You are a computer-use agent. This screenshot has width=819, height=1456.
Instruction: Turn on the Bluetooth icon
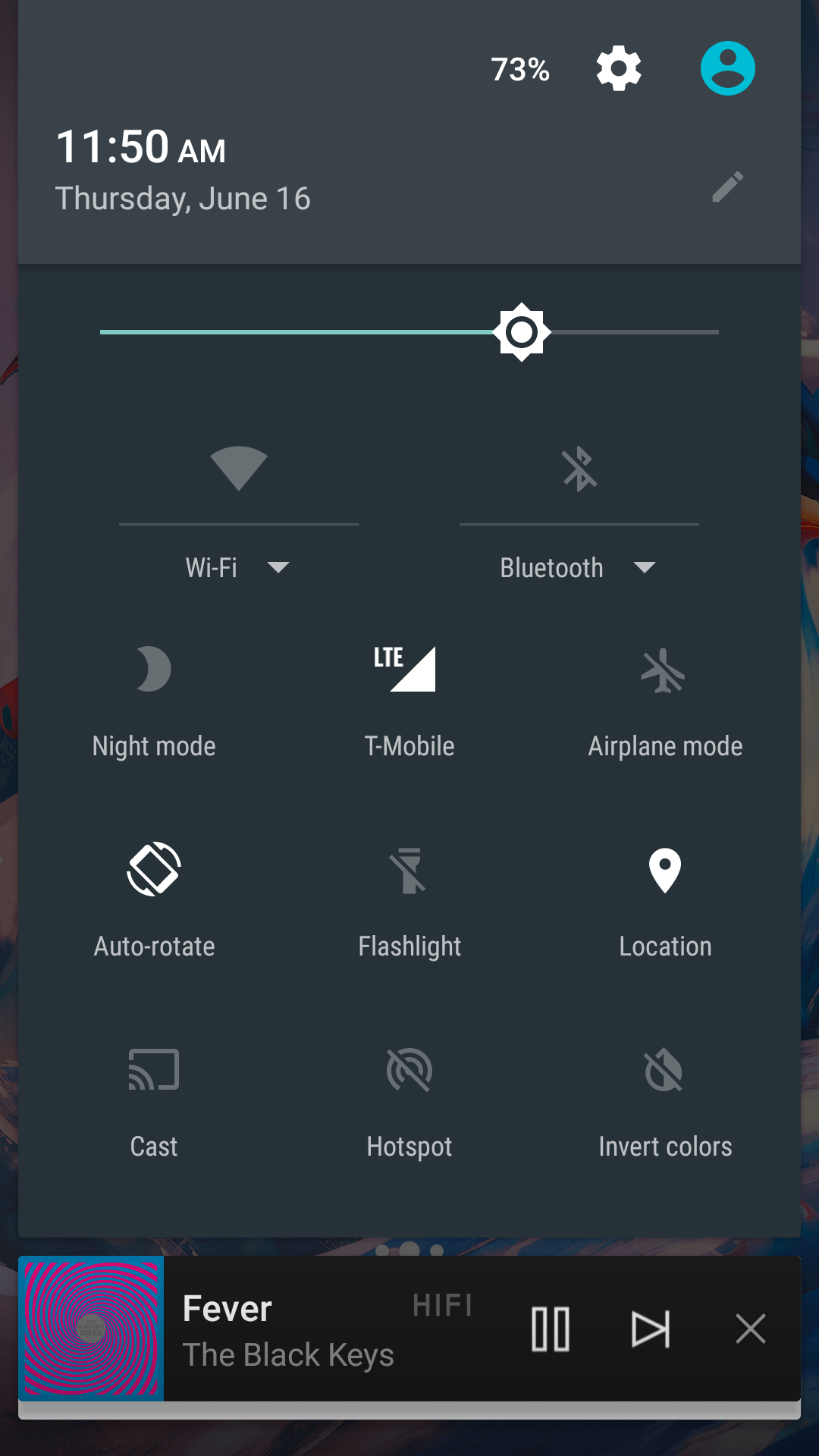[x=579, y=469]
